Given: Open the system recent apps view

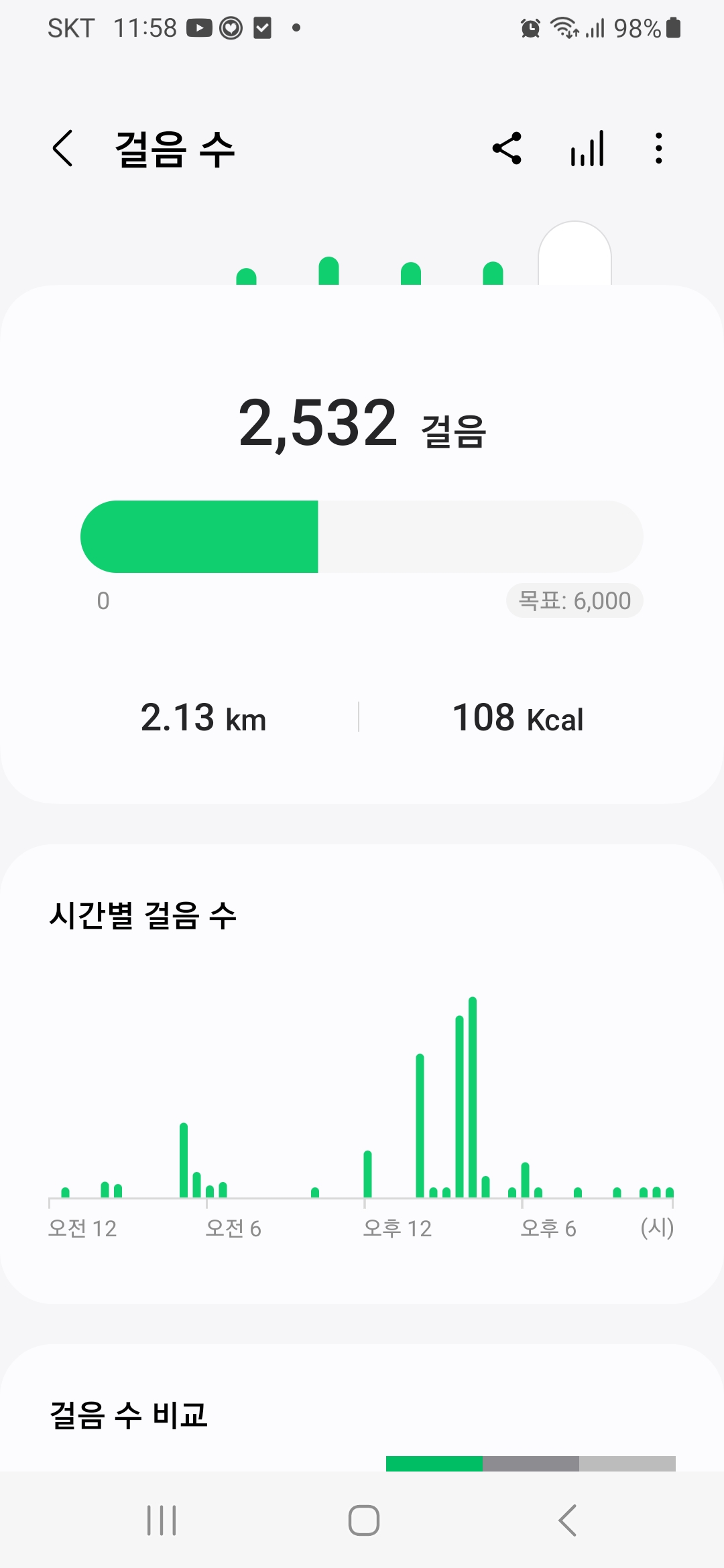Looking at the screenshot, I should click(x=162, y=1520).
